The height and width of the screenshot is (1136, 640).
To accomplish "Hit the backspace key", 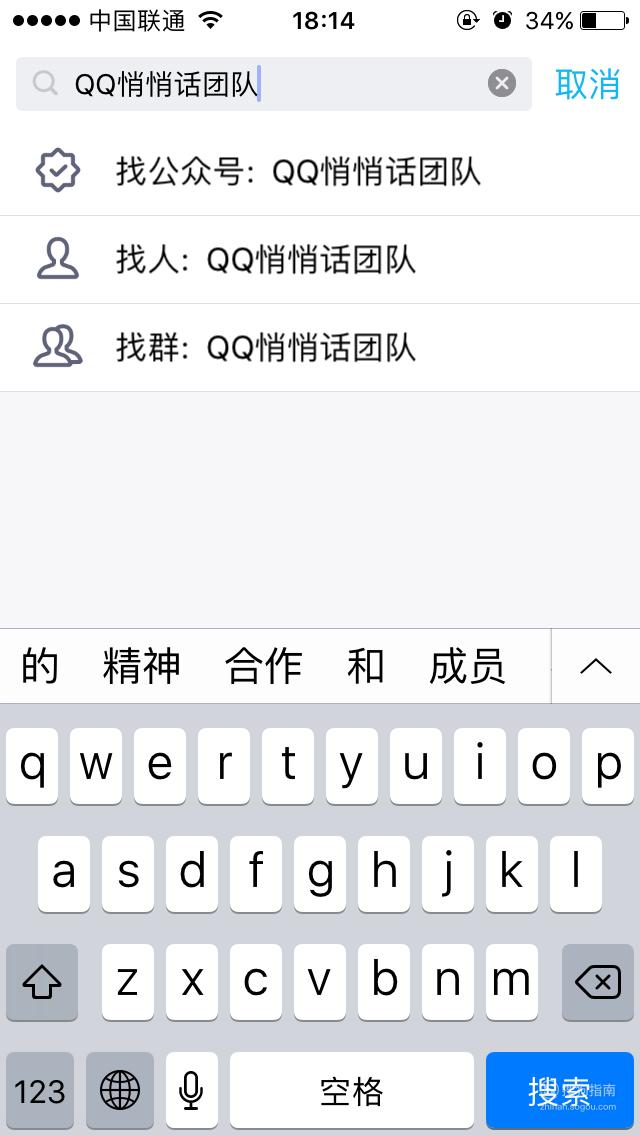I will (598, 982).
